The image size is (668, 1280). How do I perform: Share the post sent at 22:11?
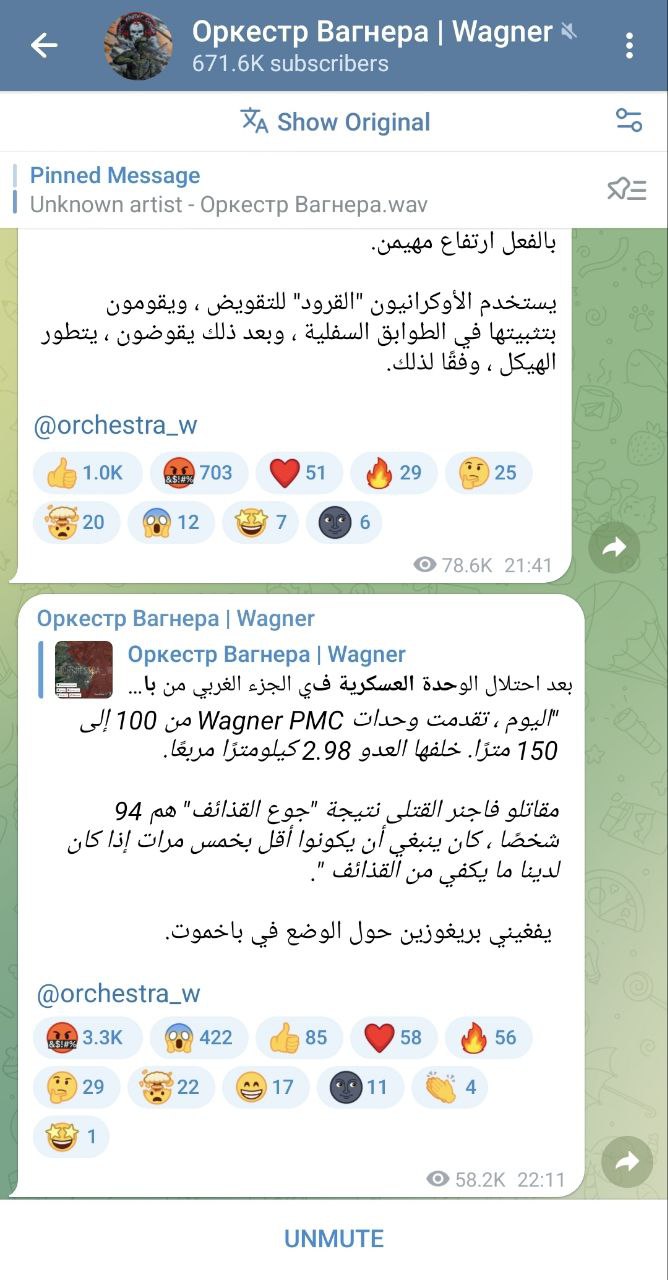click(x=627, y=1161)
